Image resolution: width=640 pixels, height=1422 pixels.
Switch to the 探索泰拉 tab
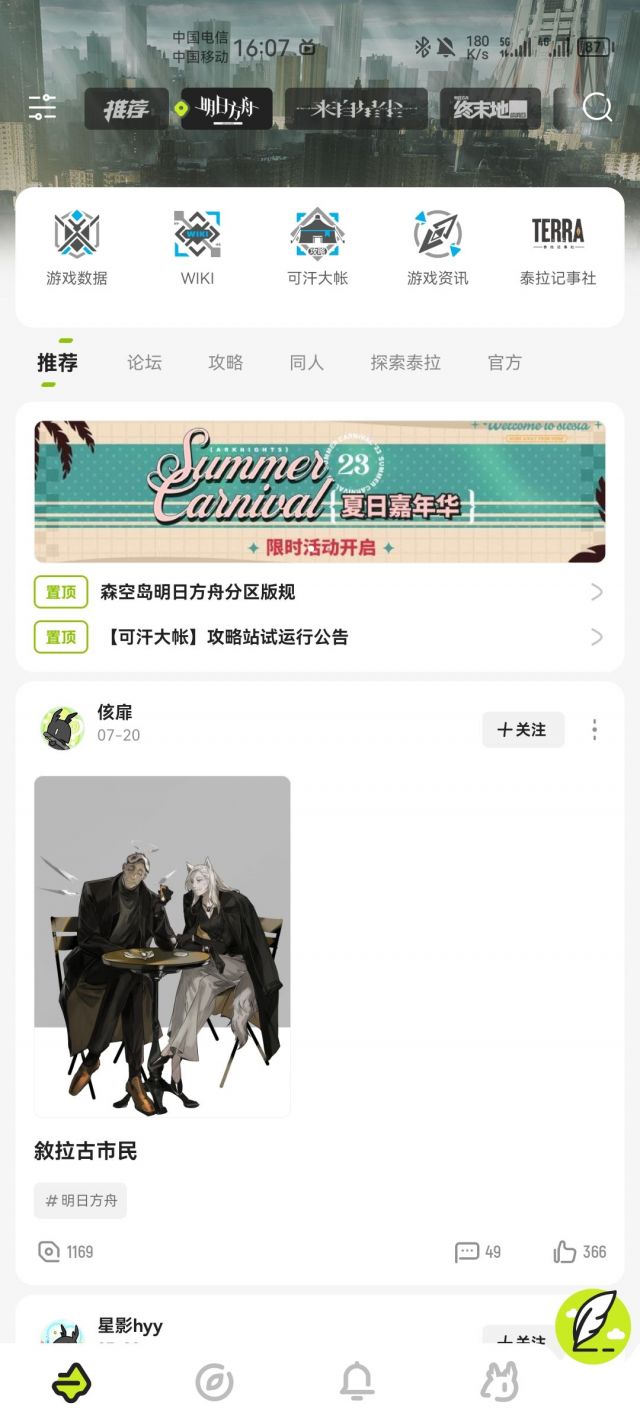click(x=405, y=363)
